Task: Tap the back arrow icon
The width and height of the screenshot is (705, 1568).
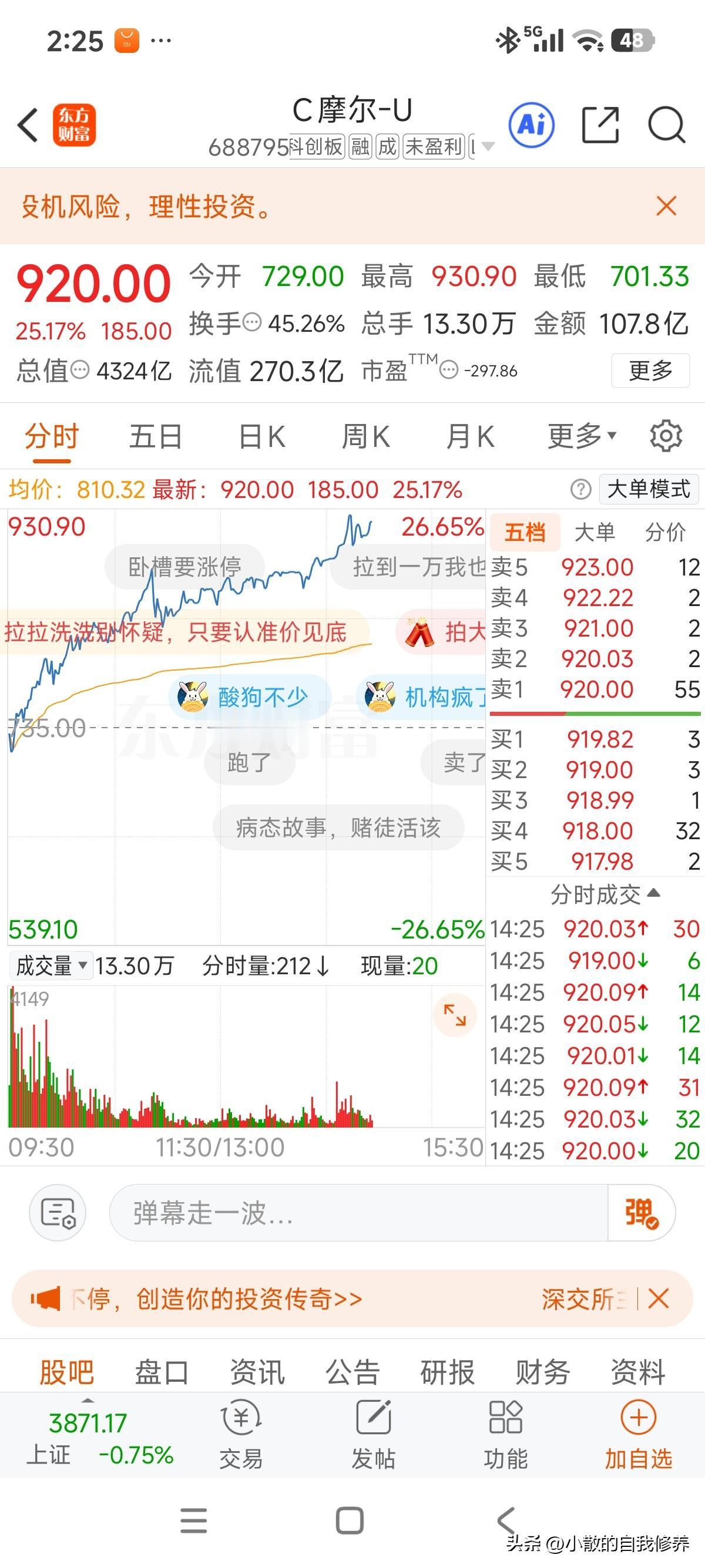Action: click(27, 125)
